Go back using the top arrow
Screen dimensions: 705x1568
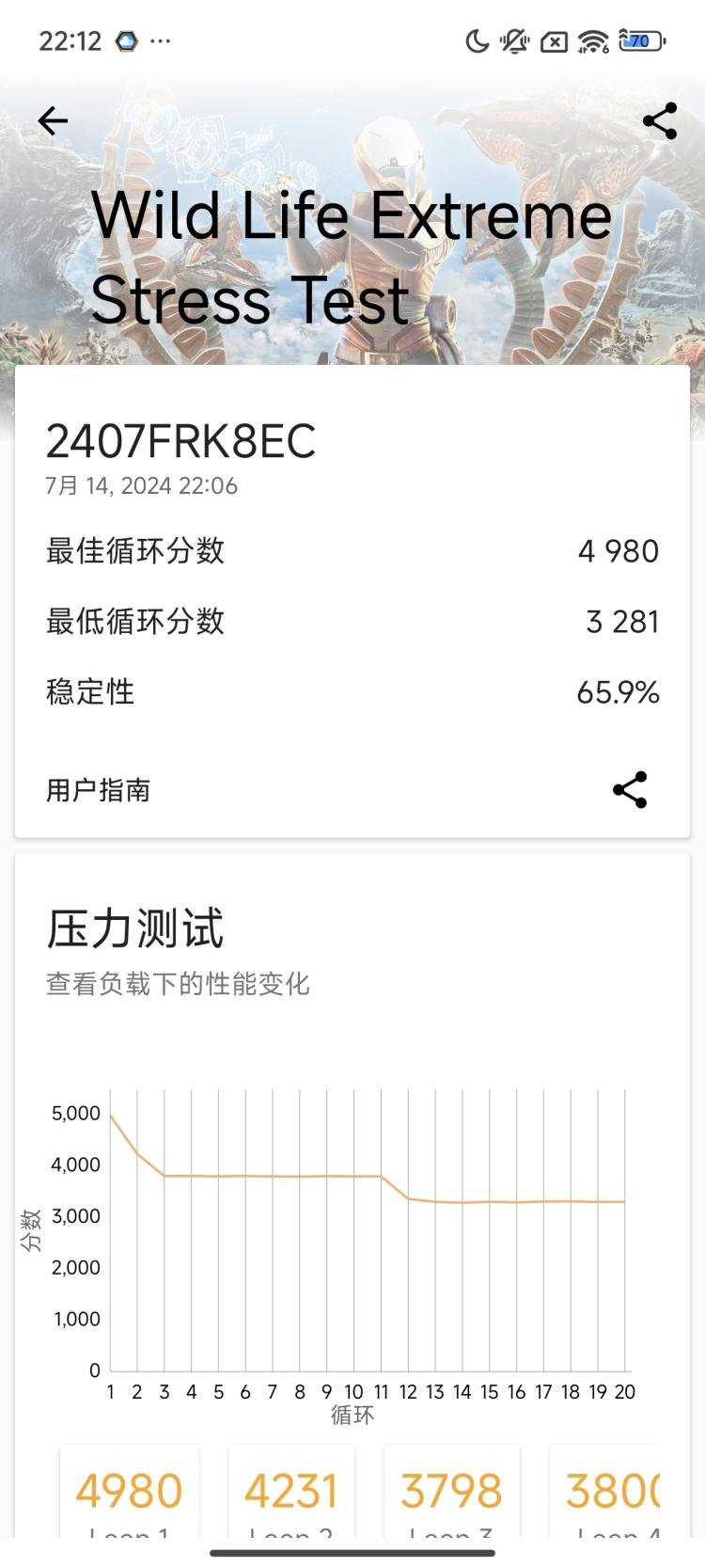(x=53, y=121)
